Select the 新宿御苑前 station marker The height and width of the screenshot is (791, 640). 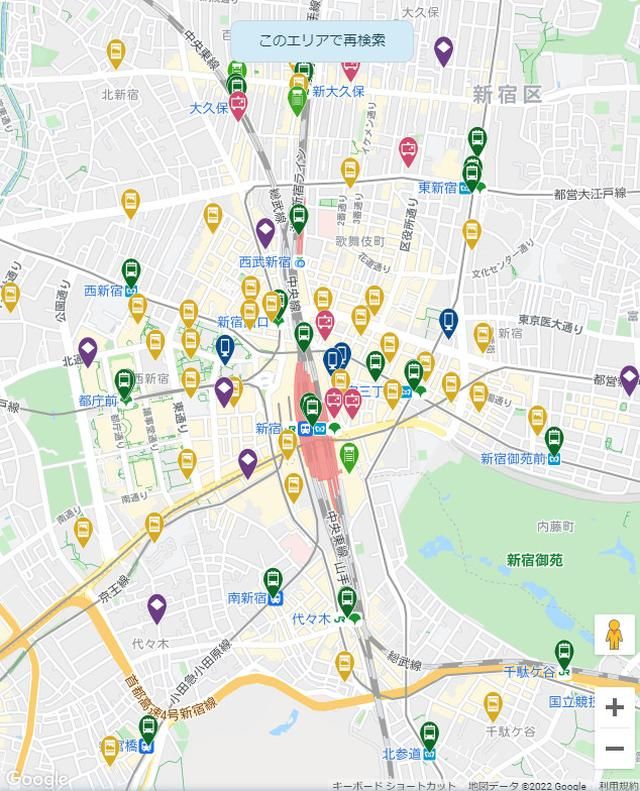(553, 439)
